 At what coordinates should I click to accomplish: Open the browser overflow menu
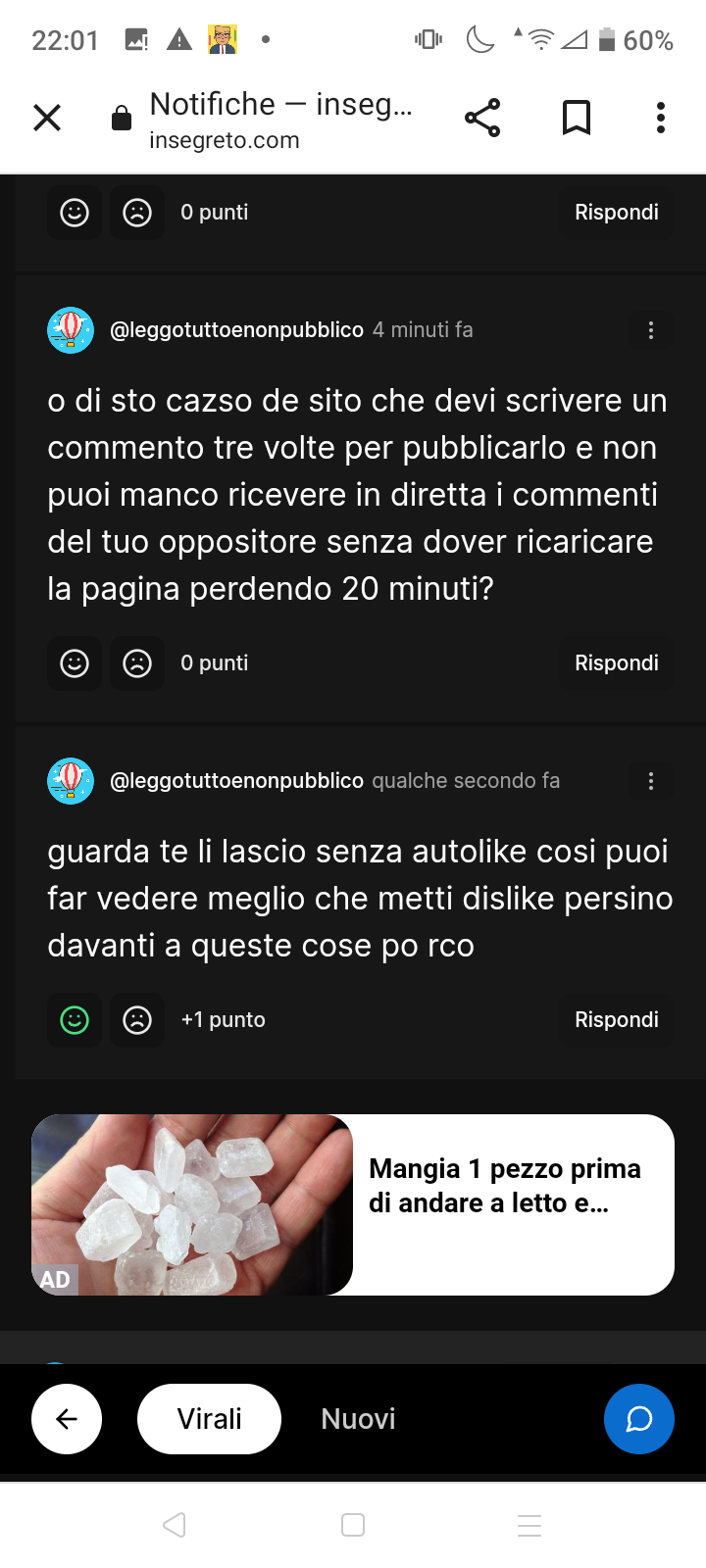click(x=661, y=119)
